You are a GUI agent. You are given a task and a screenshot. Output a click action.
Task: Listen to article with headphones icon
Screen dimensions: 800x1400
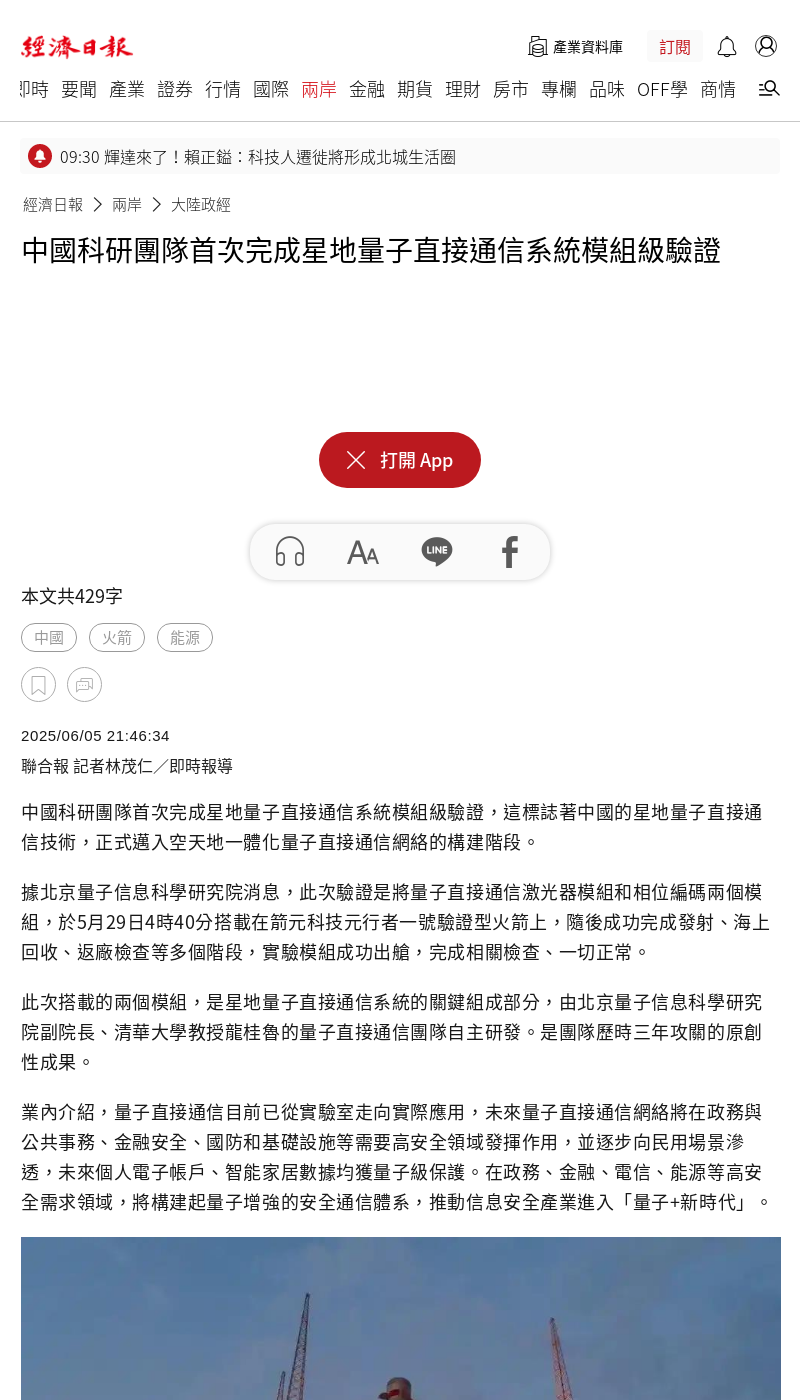[x=290, y=552]
